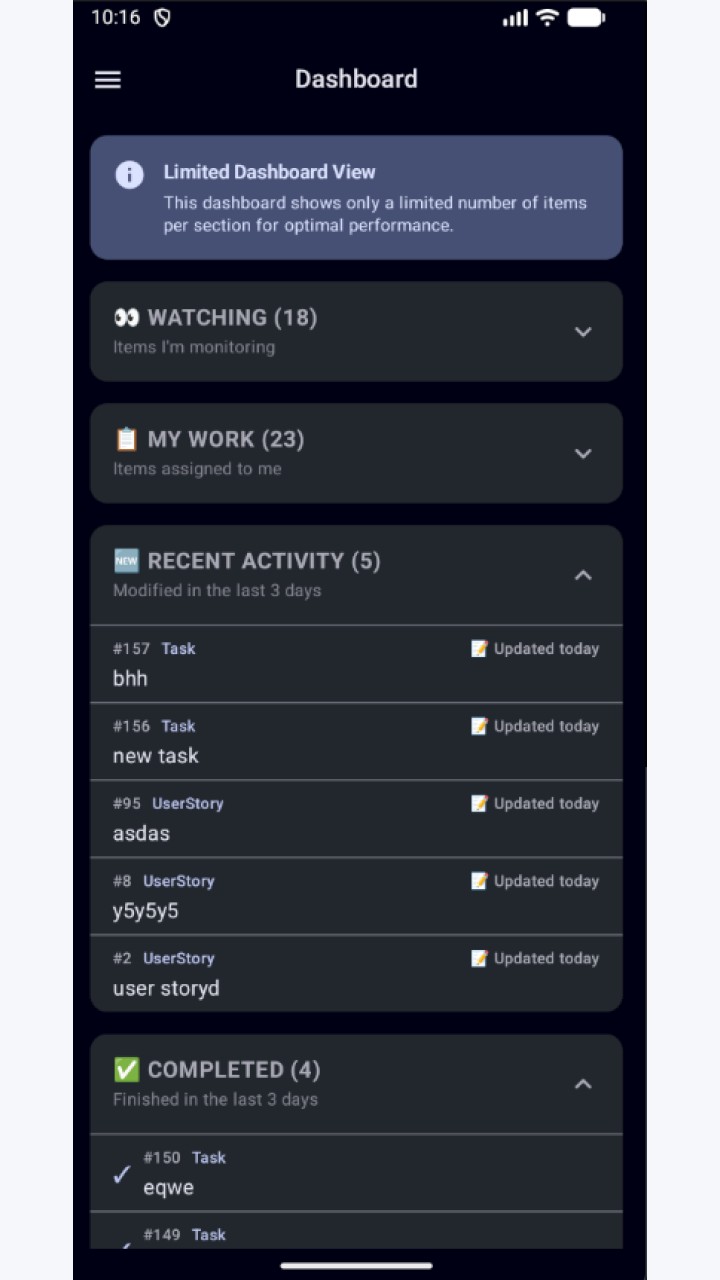The image size is (720, 1280).
Task: Open completed task #150 eqwe
Action: pos(356,1173)
